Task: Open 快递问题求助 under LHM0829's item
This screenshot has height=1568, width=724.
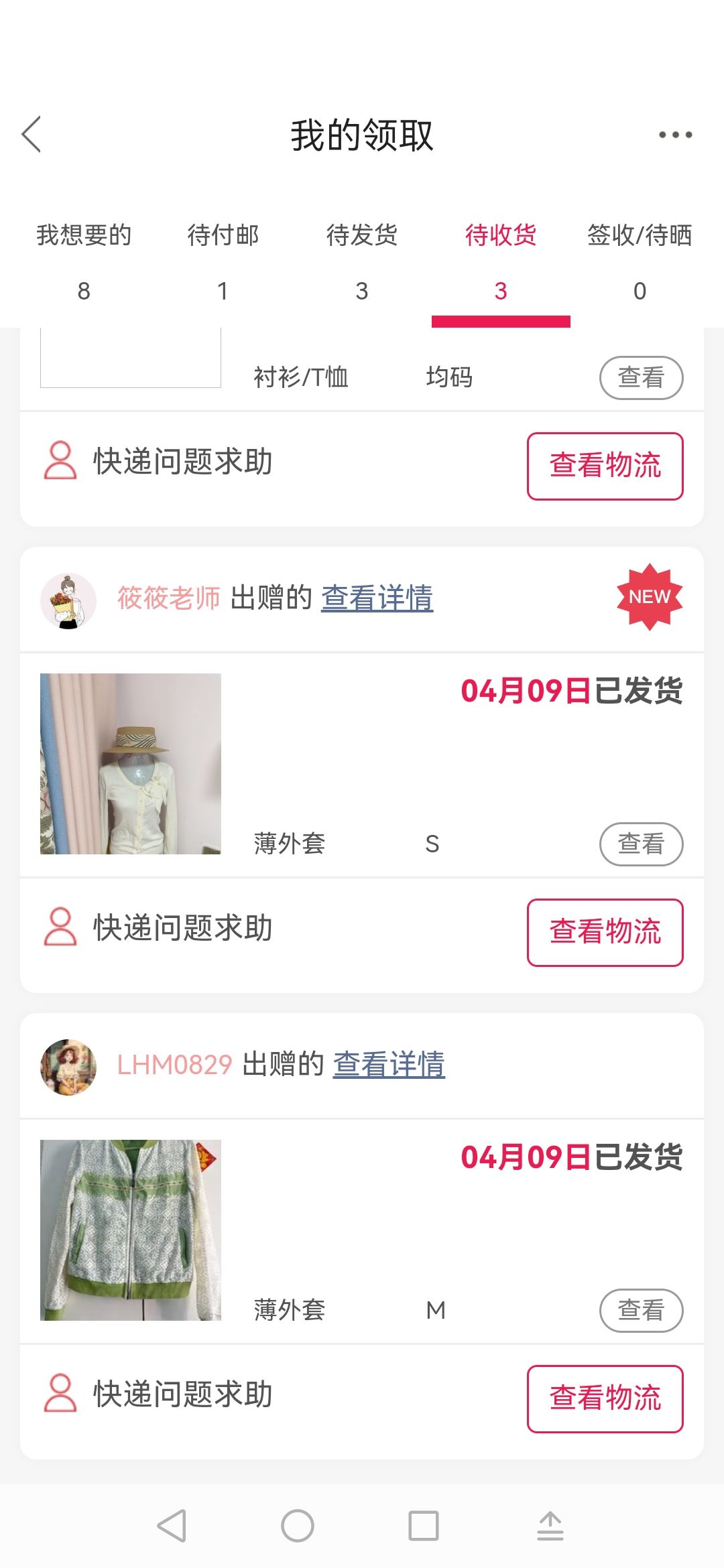Action: (158, 1394)
